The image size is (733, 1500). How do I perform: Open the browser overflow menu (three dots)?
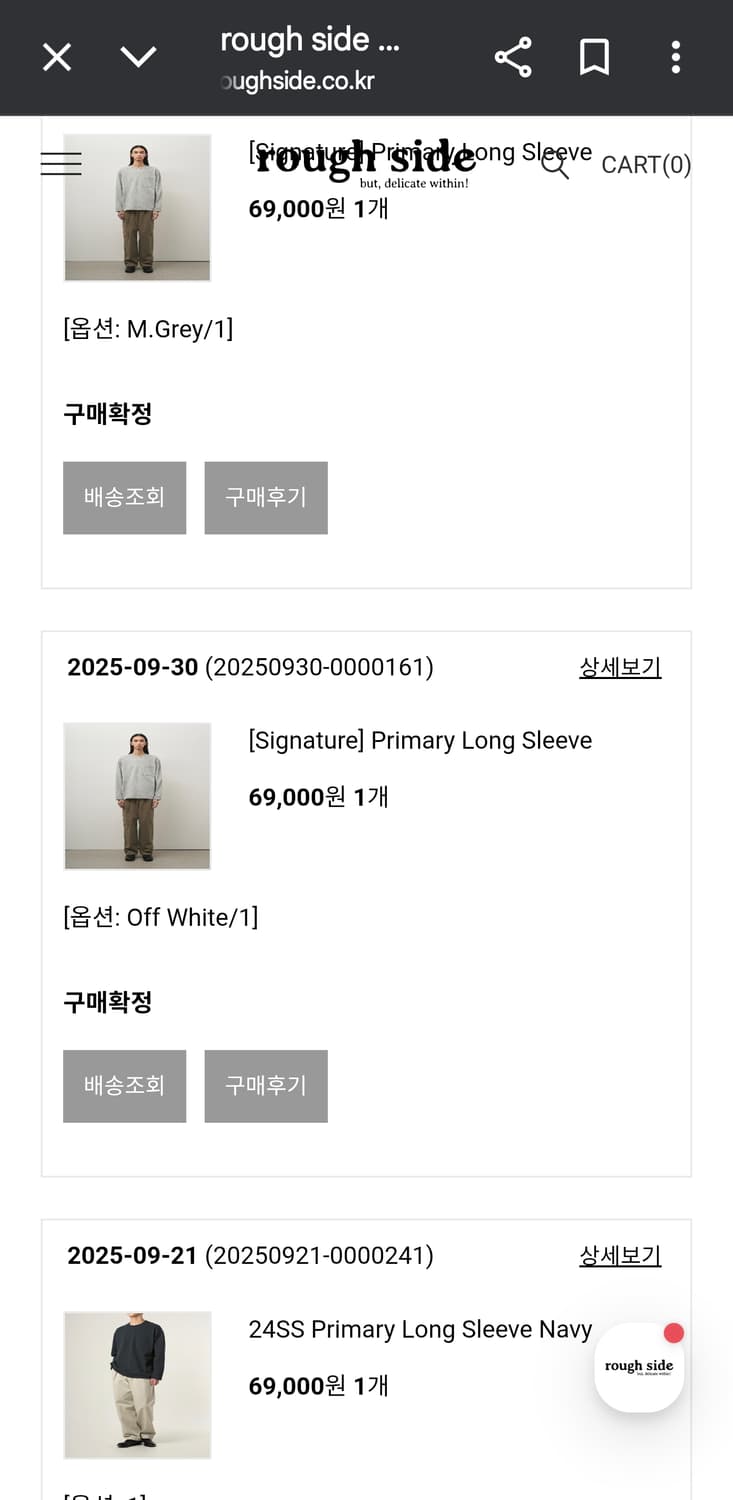coord(675,57)
